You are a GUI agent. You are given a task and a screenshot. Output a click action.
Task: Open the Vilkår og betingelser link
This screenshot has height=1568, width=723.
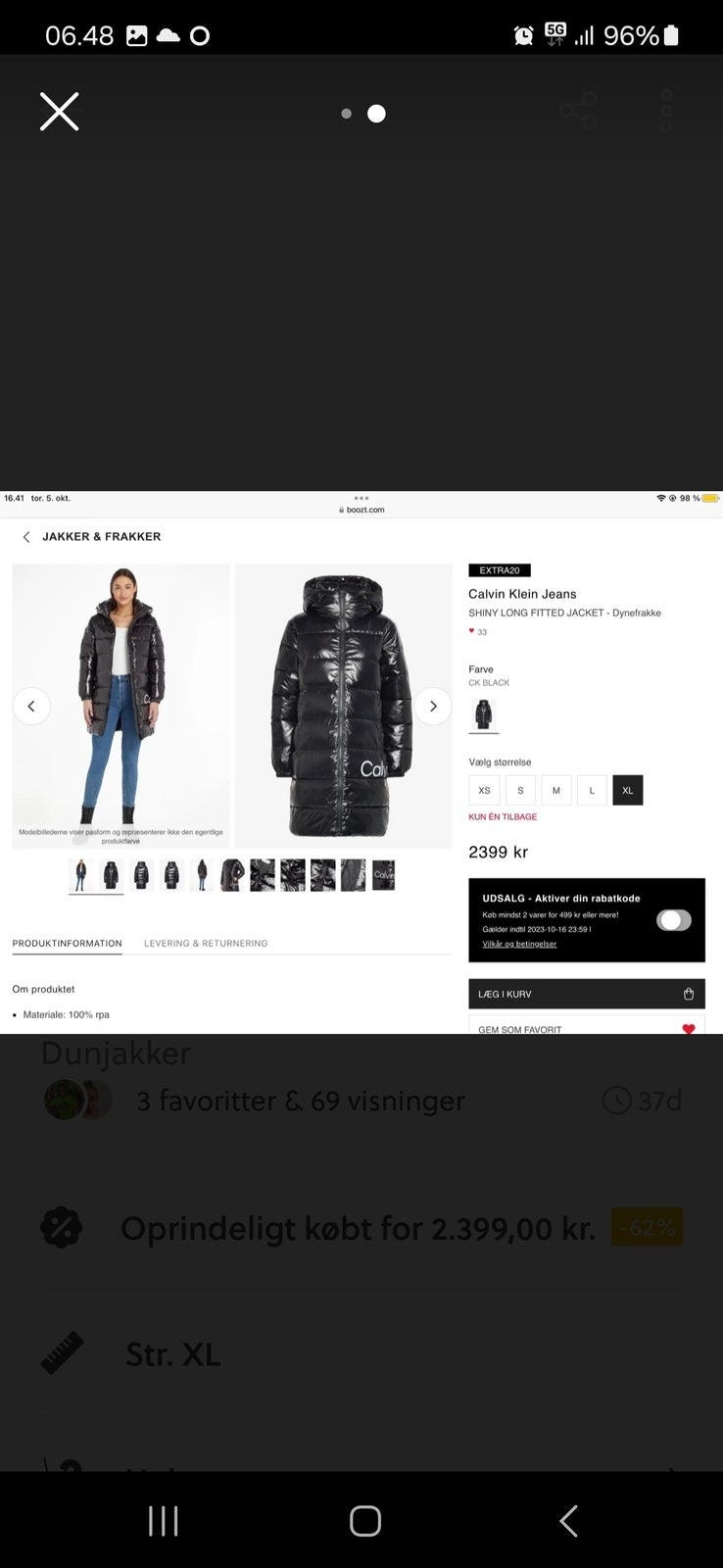click(518, 944)
